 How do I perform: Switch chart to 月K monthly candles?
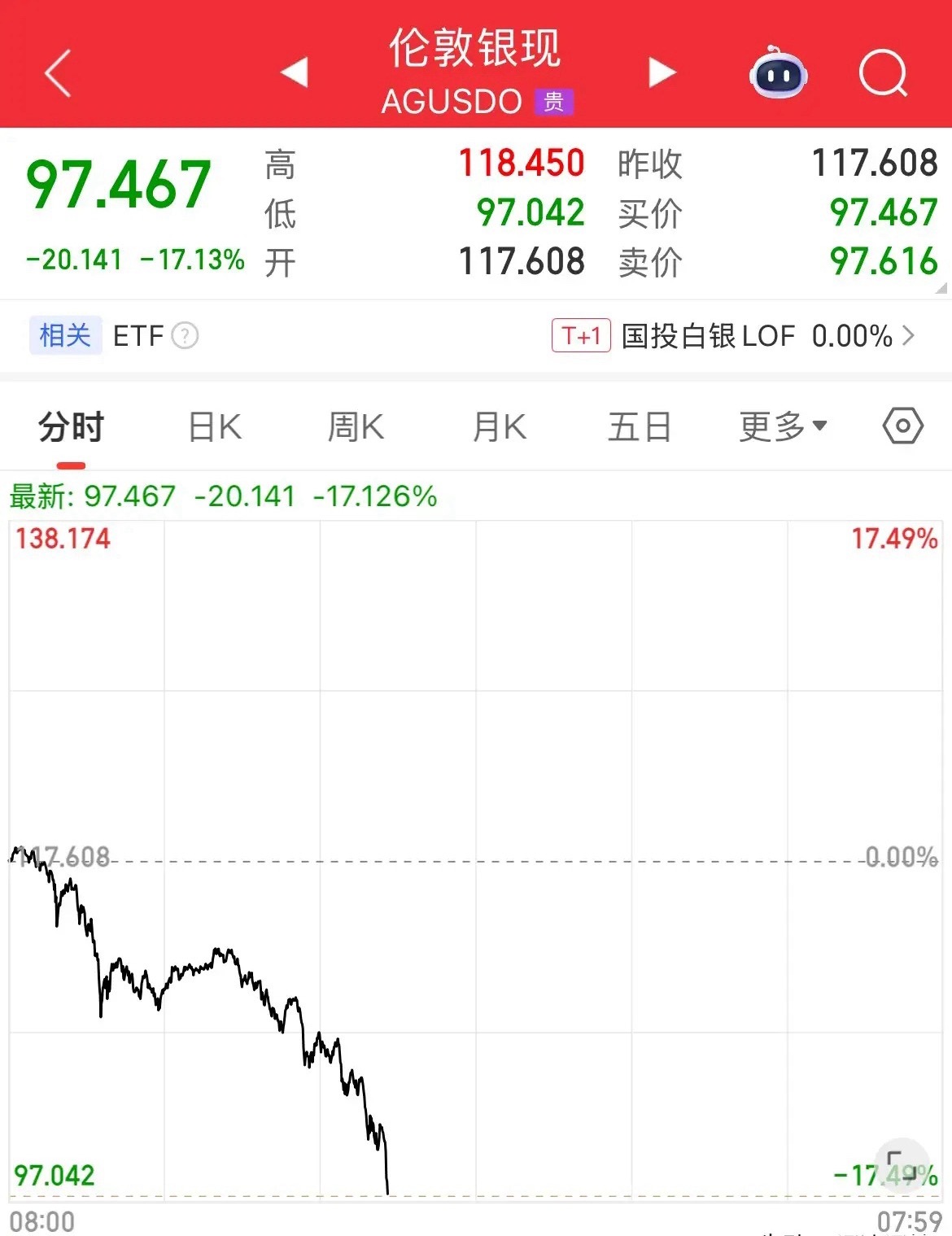coord(499,426)
